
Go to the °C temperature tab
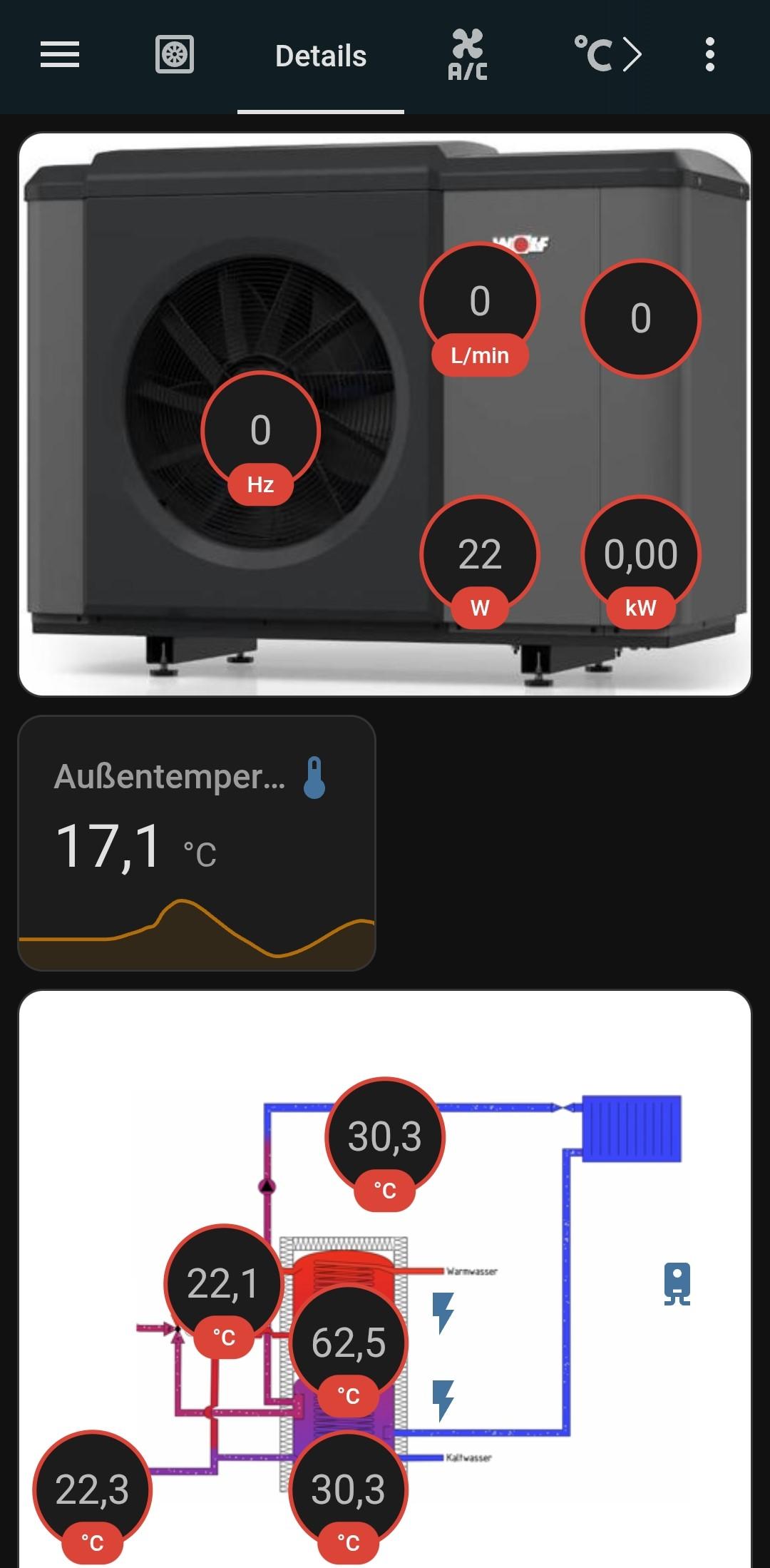coord(607,55)
